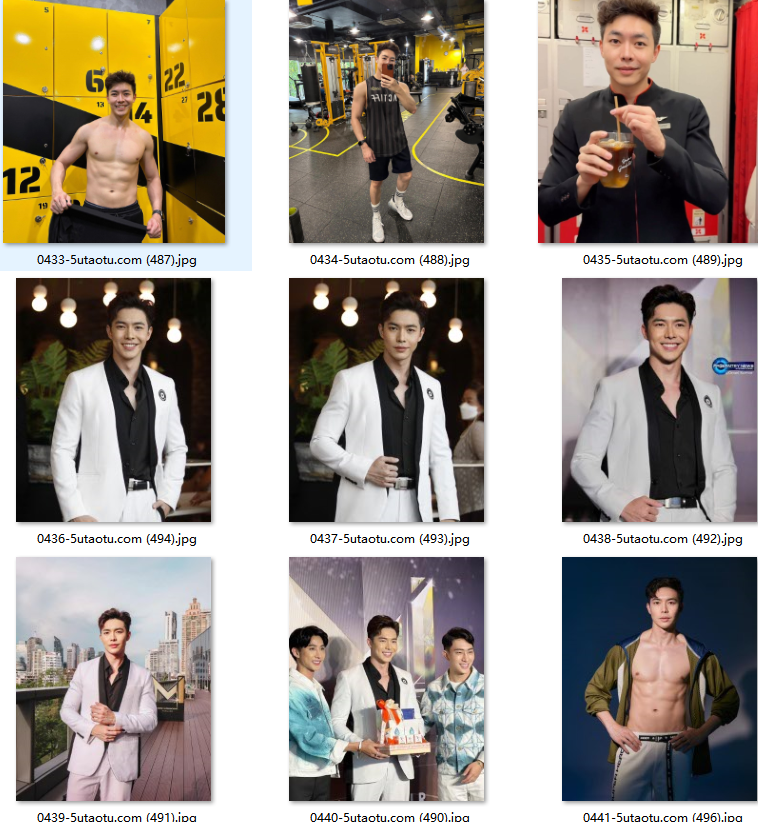Choose image 0438-5utaotu.com (492).jpg

pos(660,400)
